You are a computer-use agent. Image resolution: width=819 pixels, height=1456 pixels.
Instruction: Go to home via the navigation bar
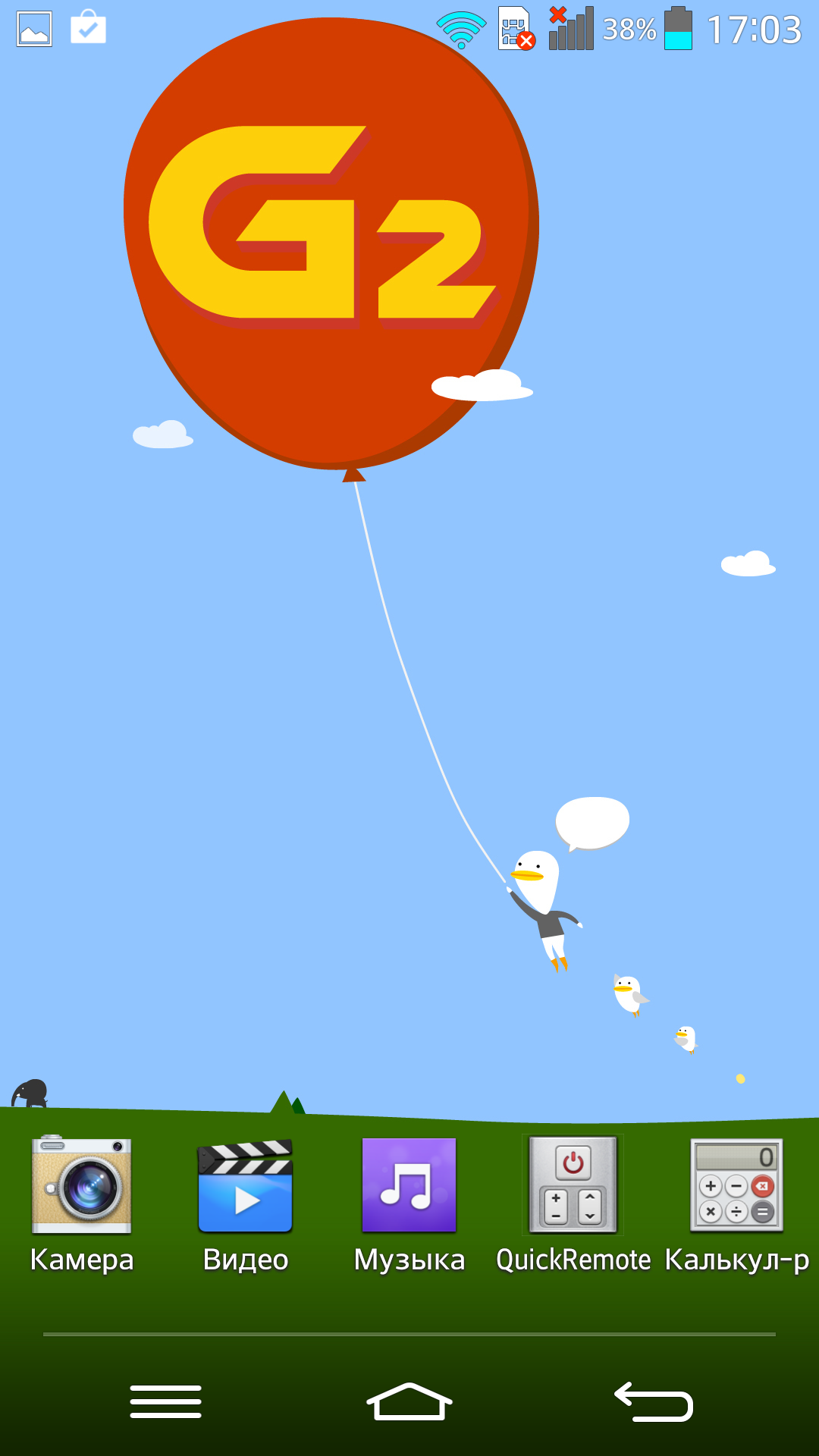click(409, 1401)
